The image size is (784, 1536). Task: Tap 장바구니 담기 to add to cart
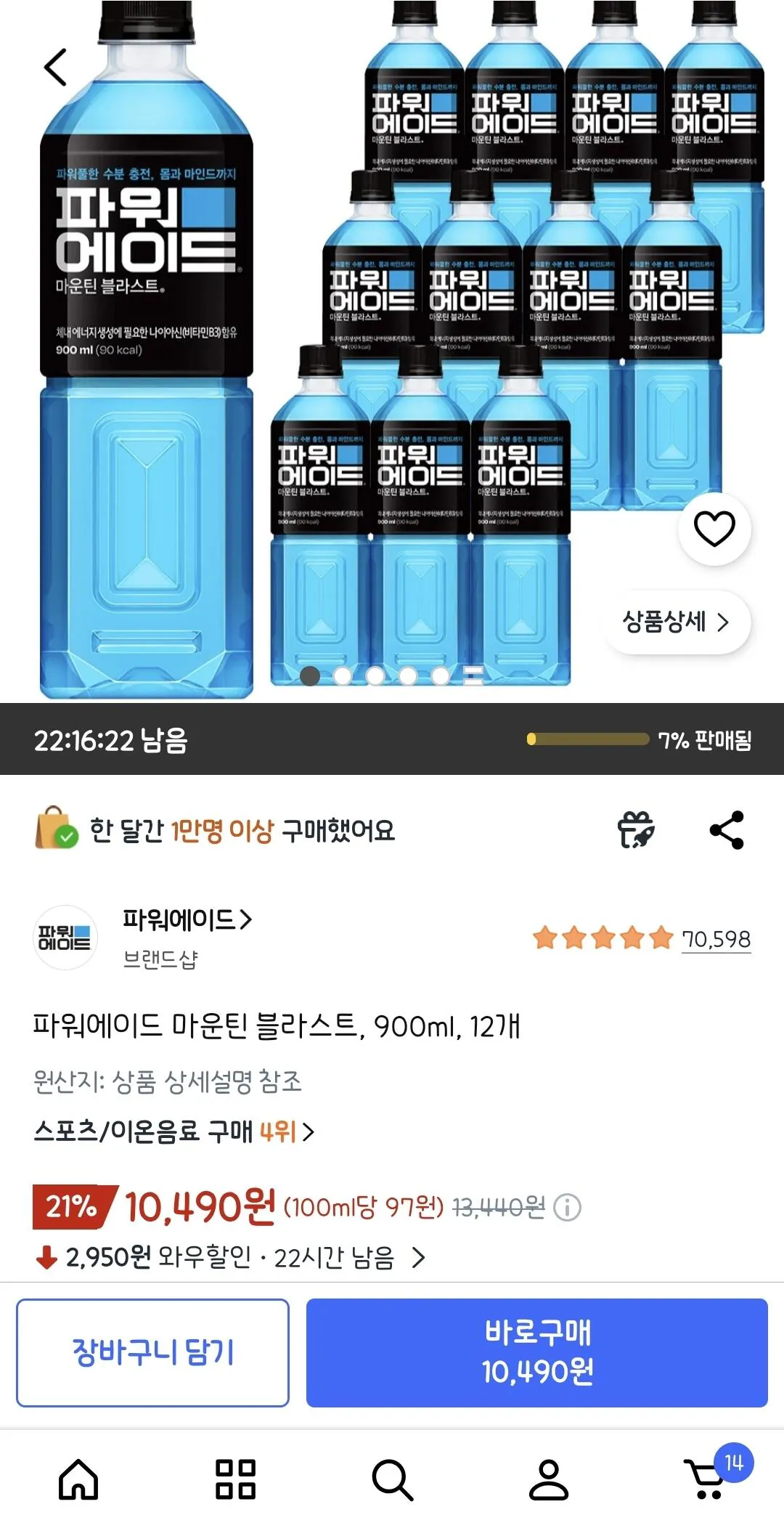click(154, 1353)
